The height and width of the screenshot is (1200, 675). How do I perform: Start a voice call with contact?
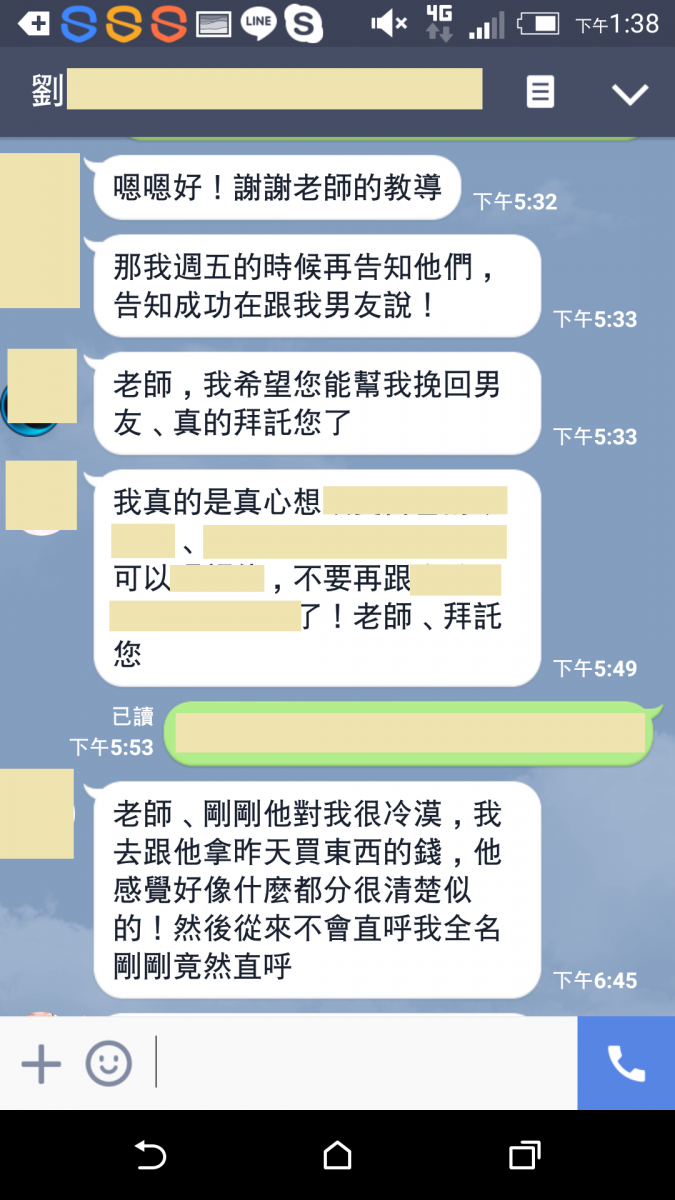pyautogui.click(x=626, y=1063)
